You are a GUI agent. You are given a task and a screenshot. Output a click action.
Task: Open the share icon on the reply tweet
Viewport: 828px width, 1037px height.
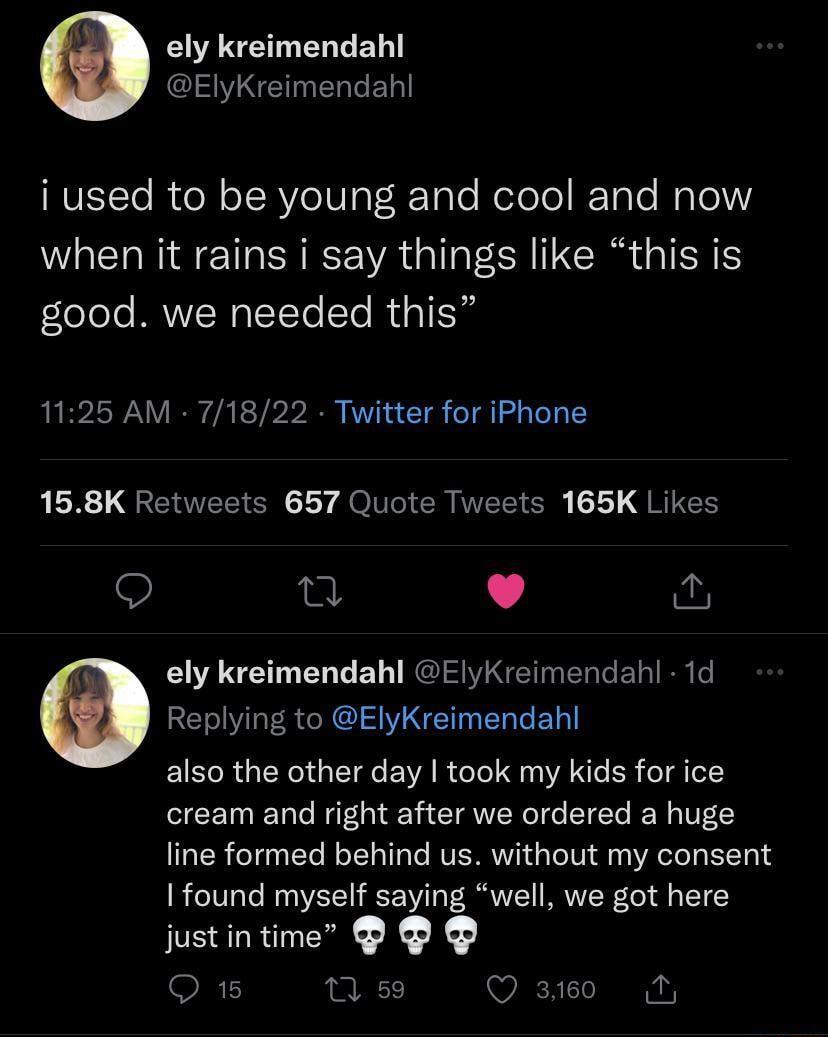point(661,989)
